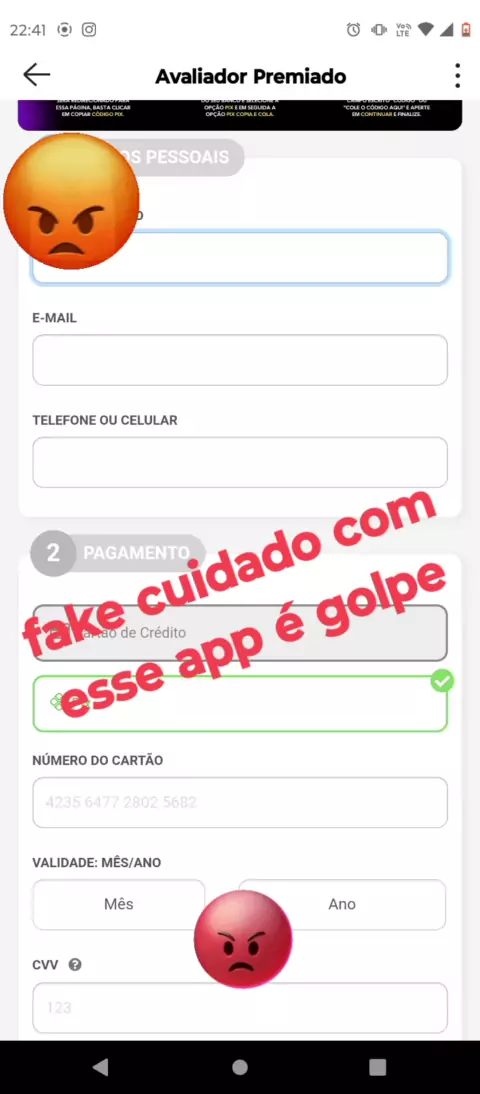
Task: Select the Cartão de Crédito payment option
Action: pyautogui.click(x=240, y=633)
